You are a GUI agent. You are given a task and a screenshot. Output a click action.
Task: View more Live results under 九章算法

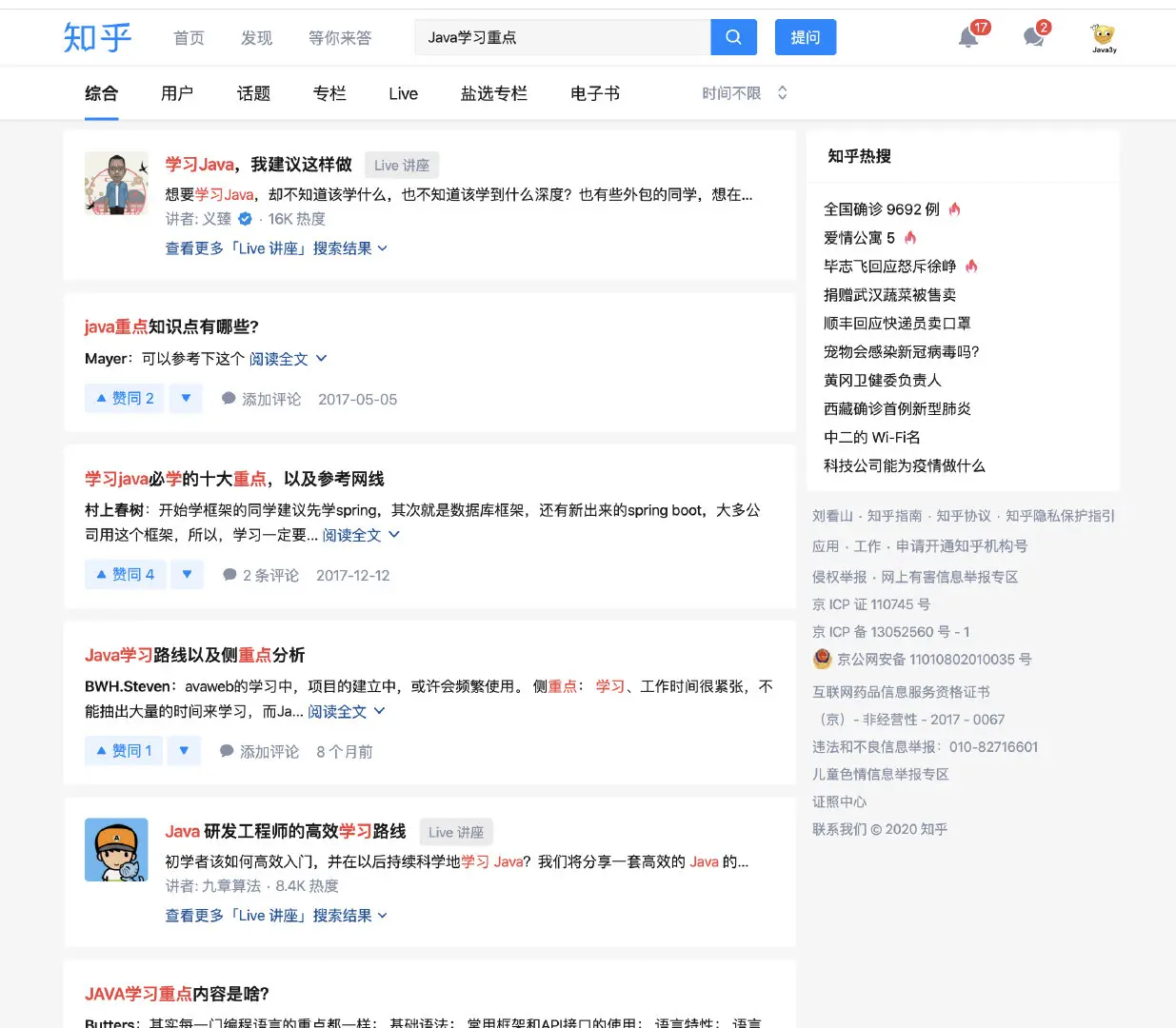(276, 915)
